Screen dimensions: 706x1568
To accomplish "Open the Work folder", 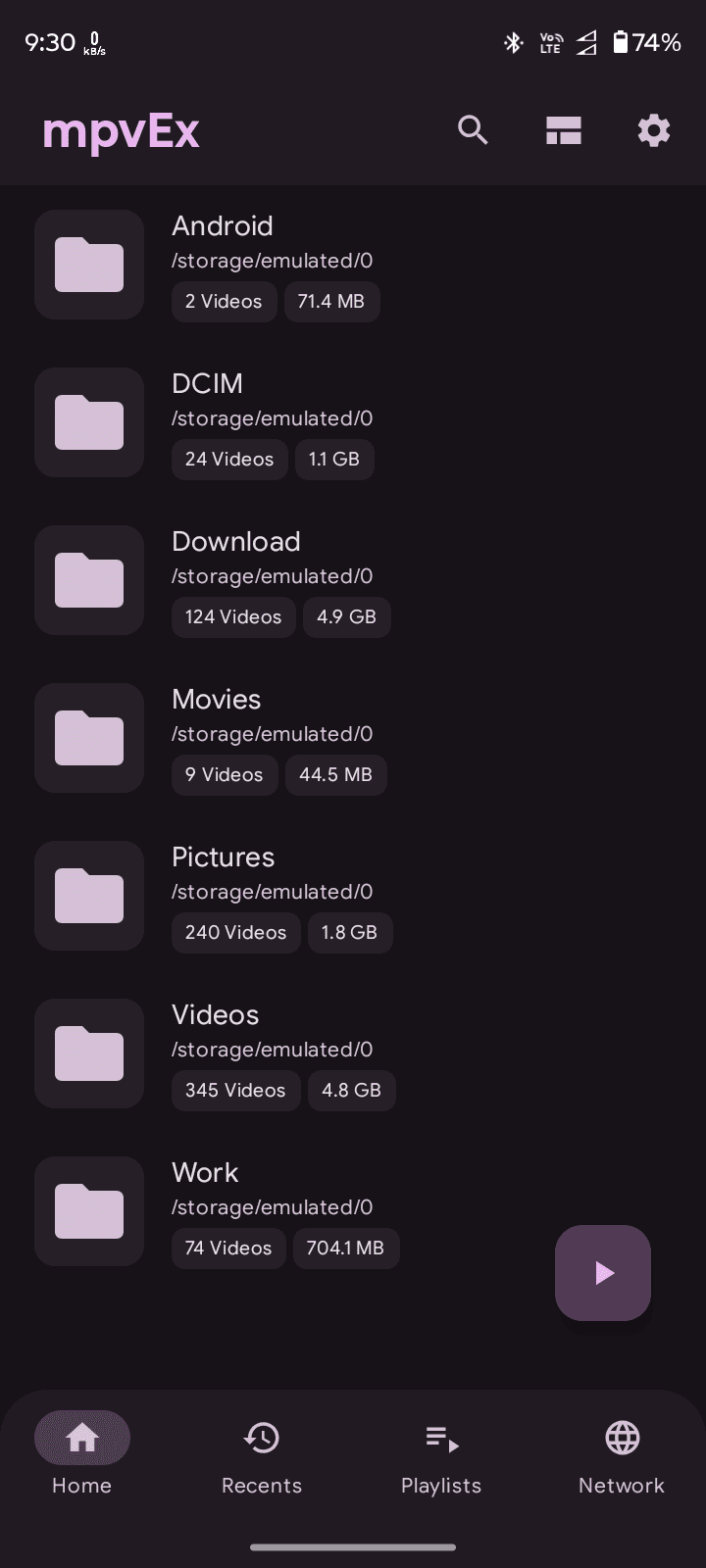I will click(x=205, y=1173).
